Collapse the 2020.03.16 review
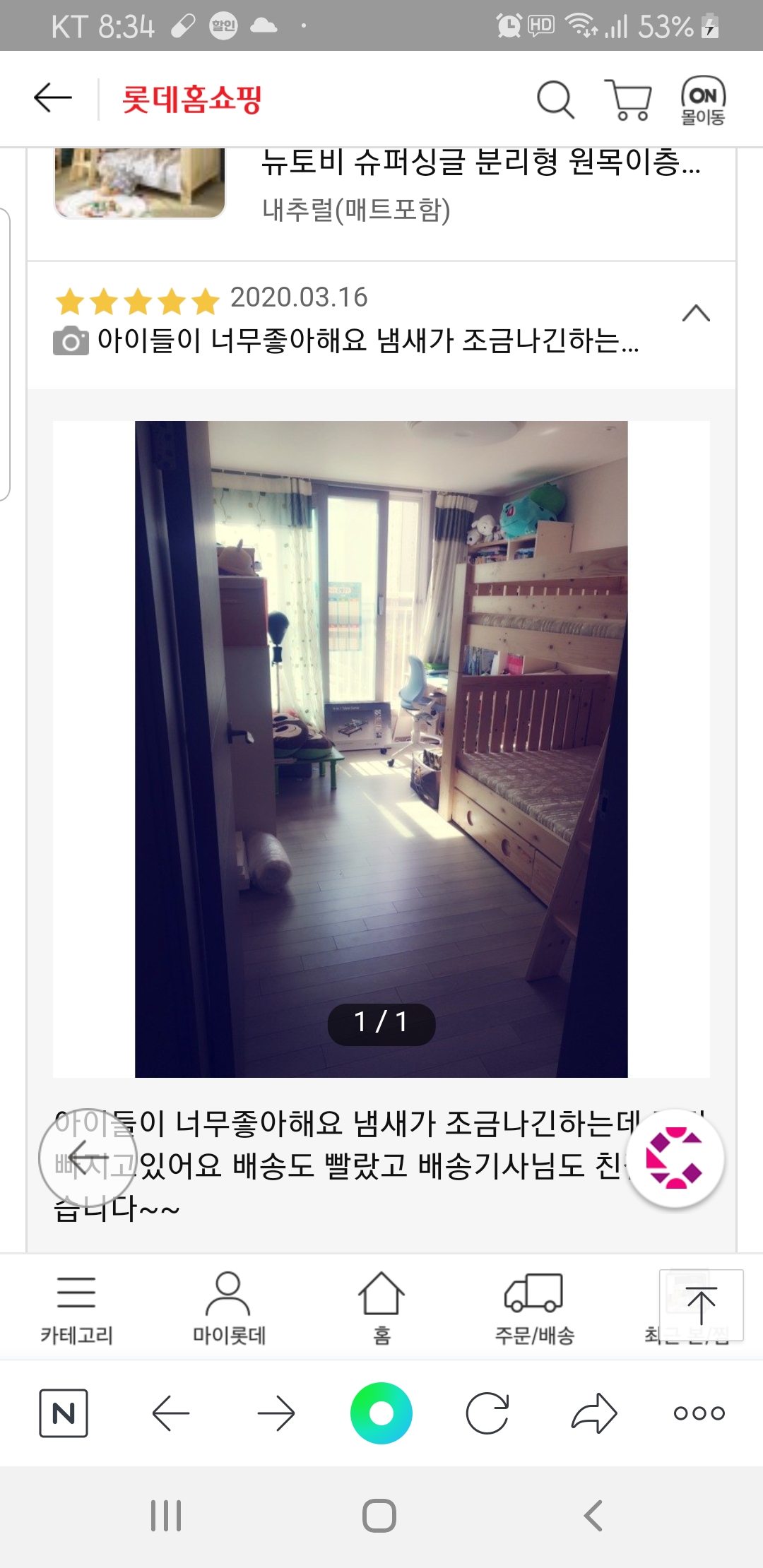The width and height of the screenshot is (763, 1568). point(696,314)
